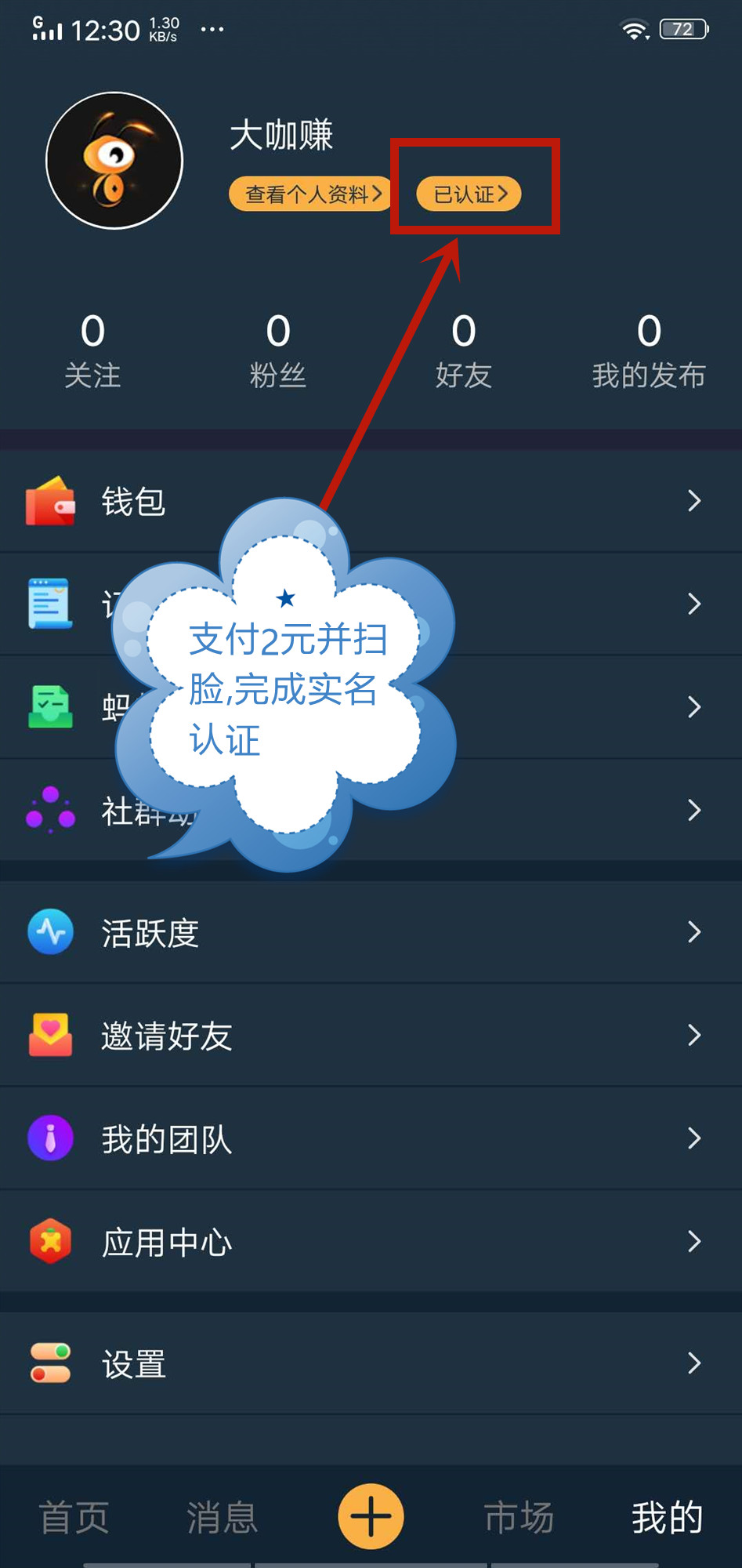
Task: Open the profile avatar picture
Action: coord(114,161)
